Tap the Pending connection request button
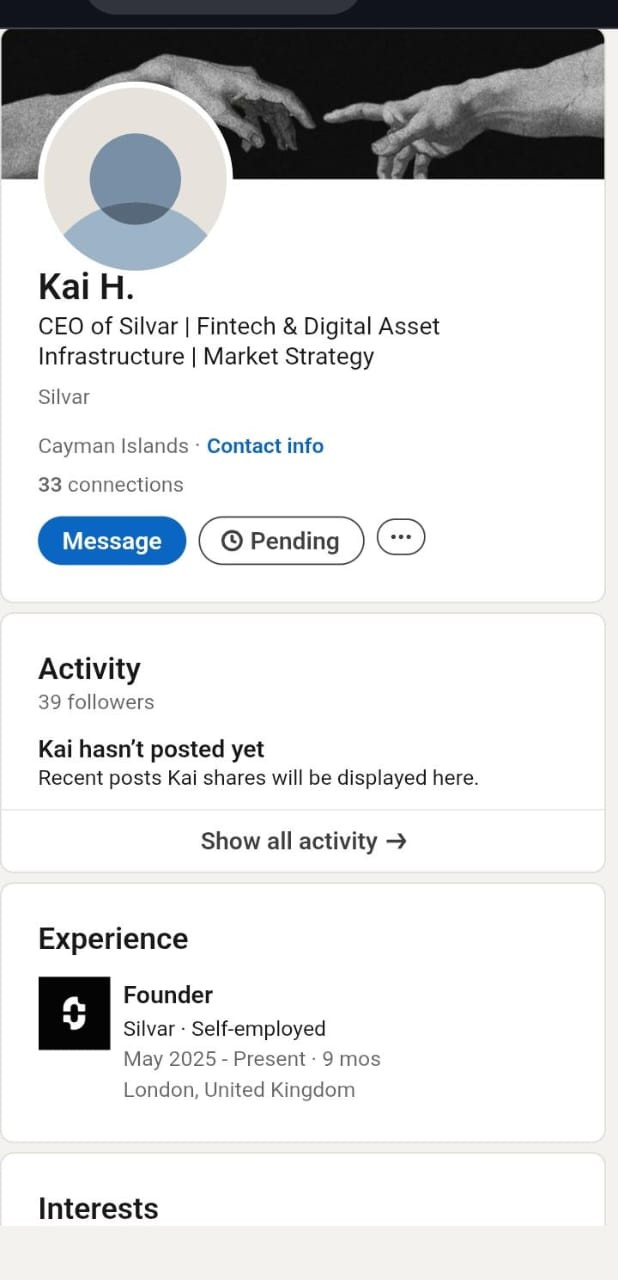The height and width of the screenshot is (1280, 618). click(281, 541)
